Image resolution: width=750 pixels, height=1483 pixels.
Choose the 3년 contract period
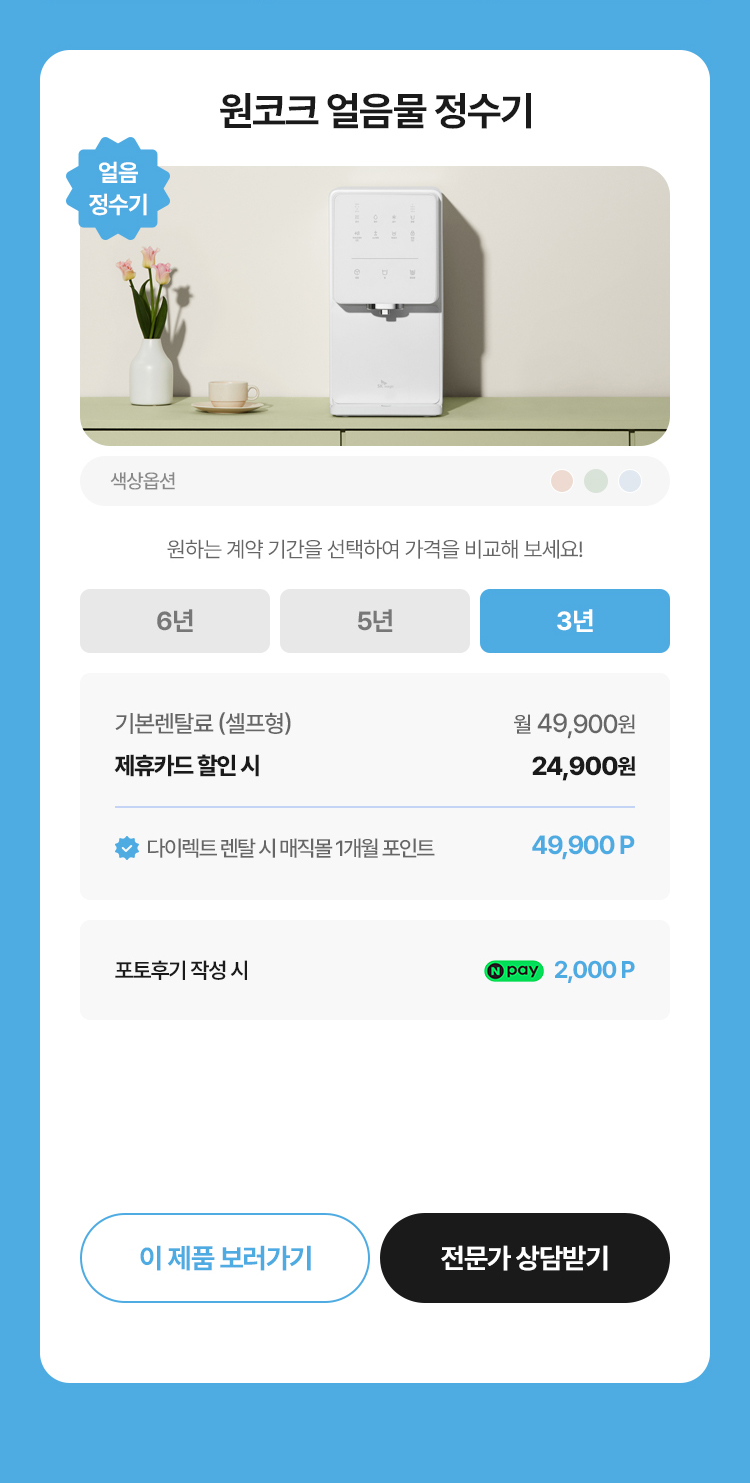[x=575, y=621]
